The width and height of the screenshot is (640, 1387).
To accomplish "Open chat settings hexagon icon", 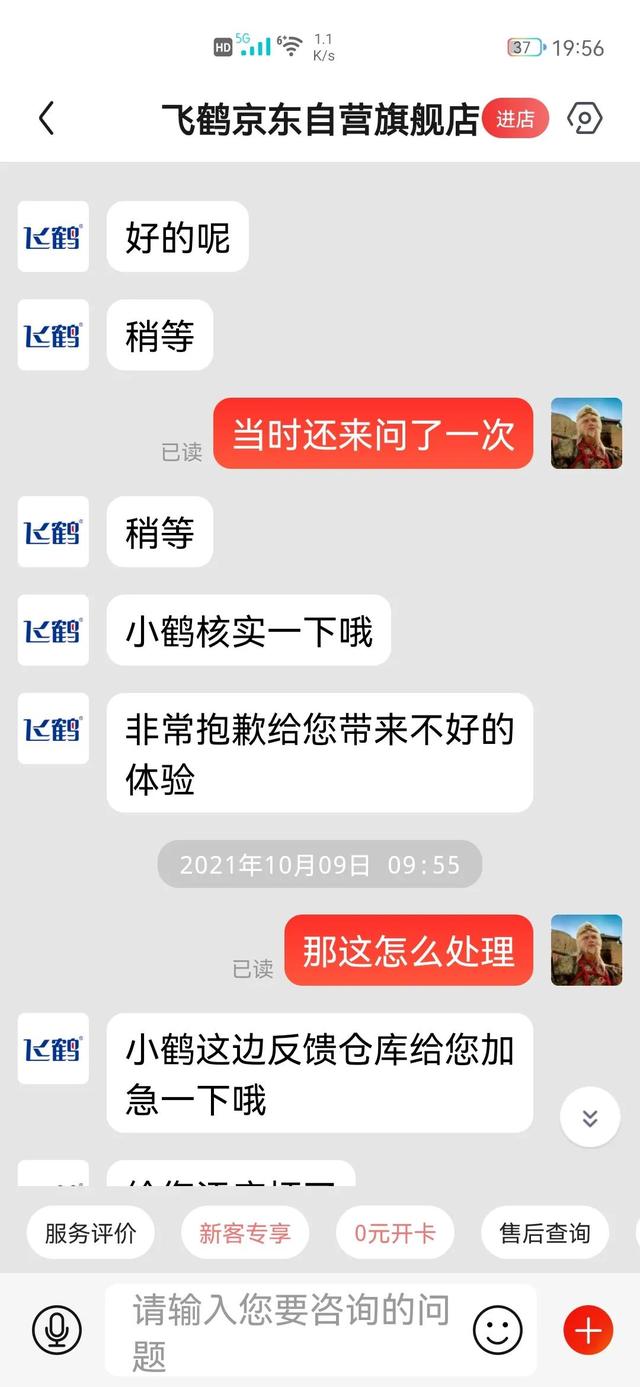I will click(x=585, y=119).
